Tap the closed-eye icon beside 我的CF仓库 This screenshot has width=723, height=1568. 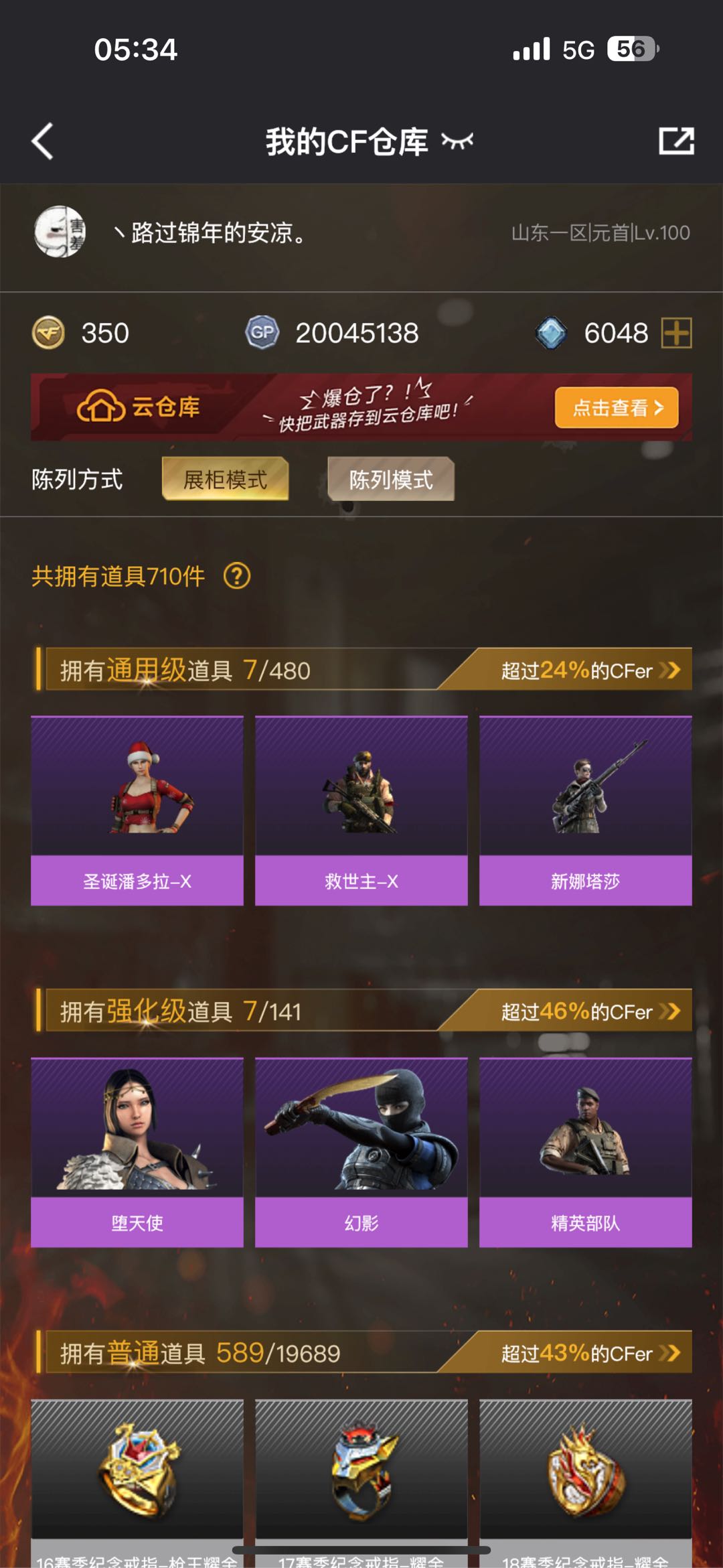pos(457,141)
